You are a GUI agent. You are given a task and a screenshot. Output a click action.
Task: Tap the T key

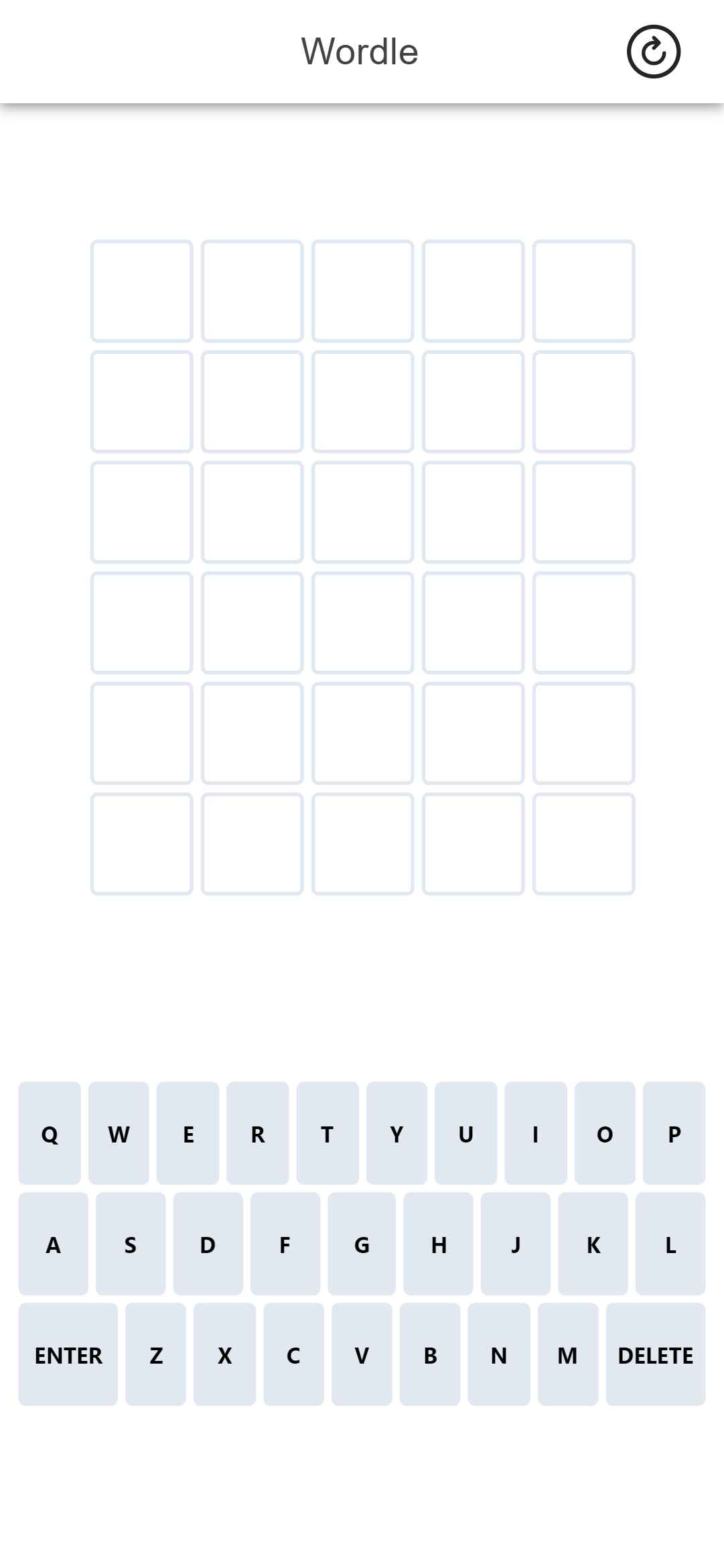tap(328, 1133)
